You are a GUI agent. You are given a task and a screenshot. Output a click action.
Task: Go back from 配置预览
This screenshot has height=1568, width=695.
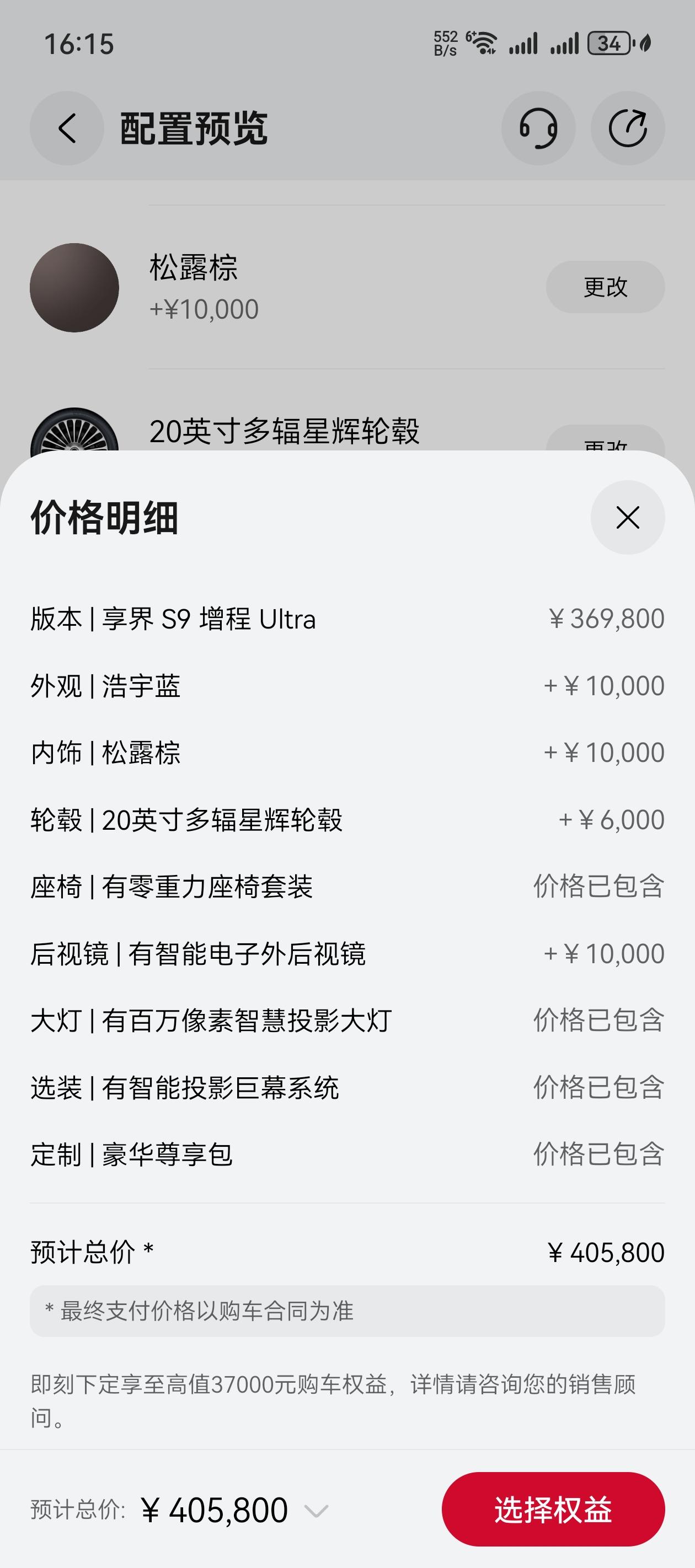point(67,128)
